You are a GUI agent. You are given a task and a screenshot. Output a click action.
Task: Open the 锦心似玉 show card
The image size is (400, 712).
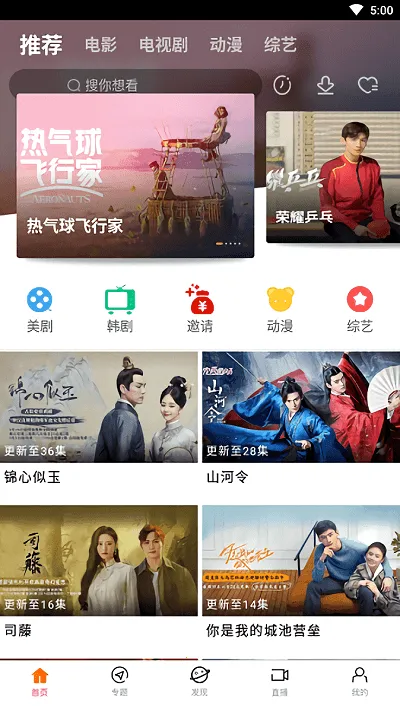(99, 419)
